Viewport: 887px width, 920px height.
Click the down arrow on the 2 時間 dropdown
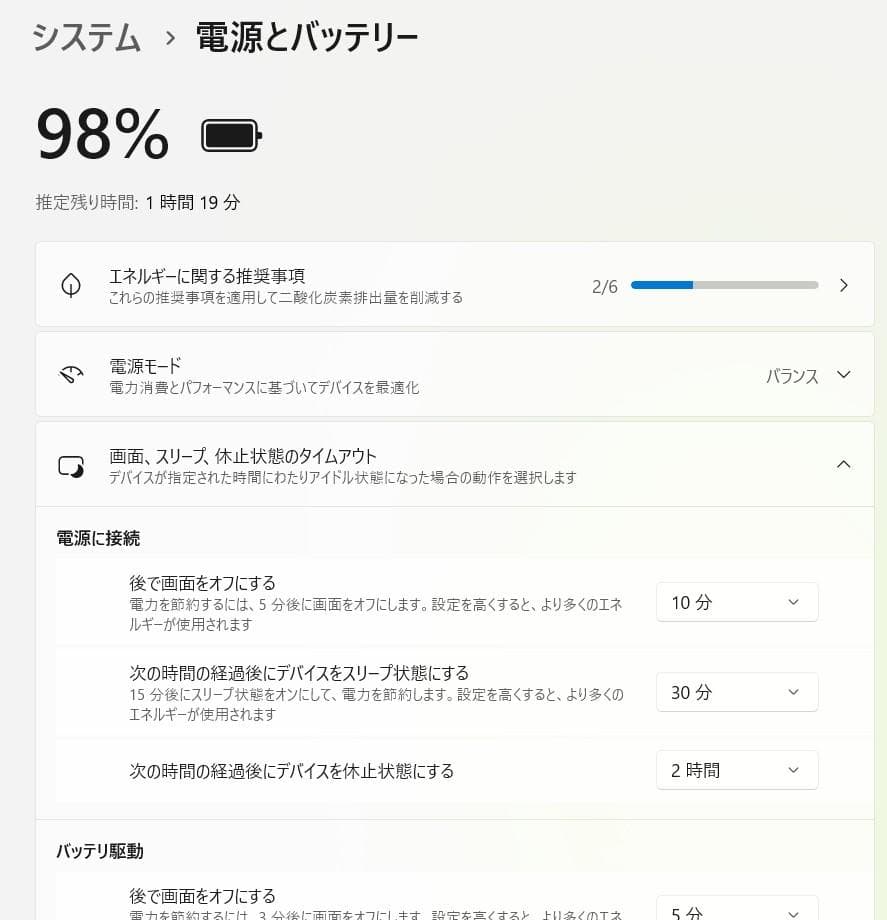point(793,770)
